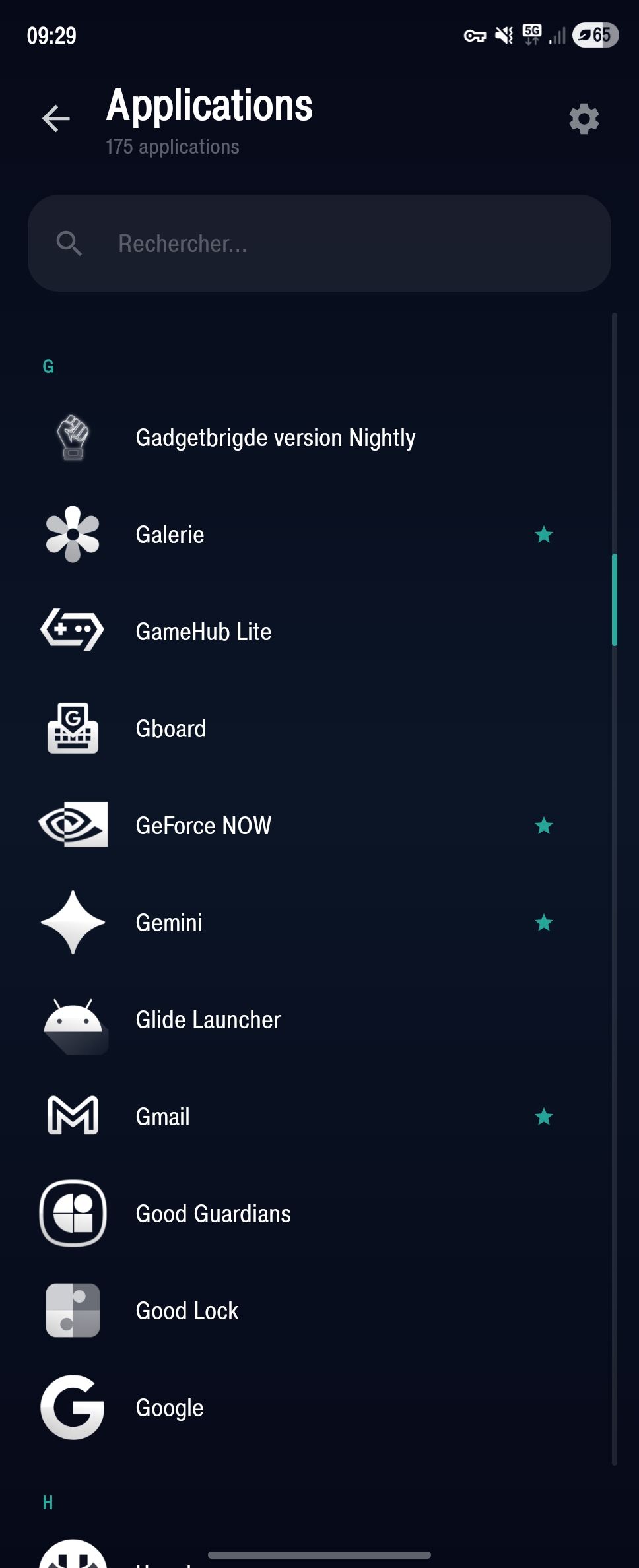This screenshot has width=639, height=1568.
Task: Click the GeForce NOW eye logo
Action: 73,825
